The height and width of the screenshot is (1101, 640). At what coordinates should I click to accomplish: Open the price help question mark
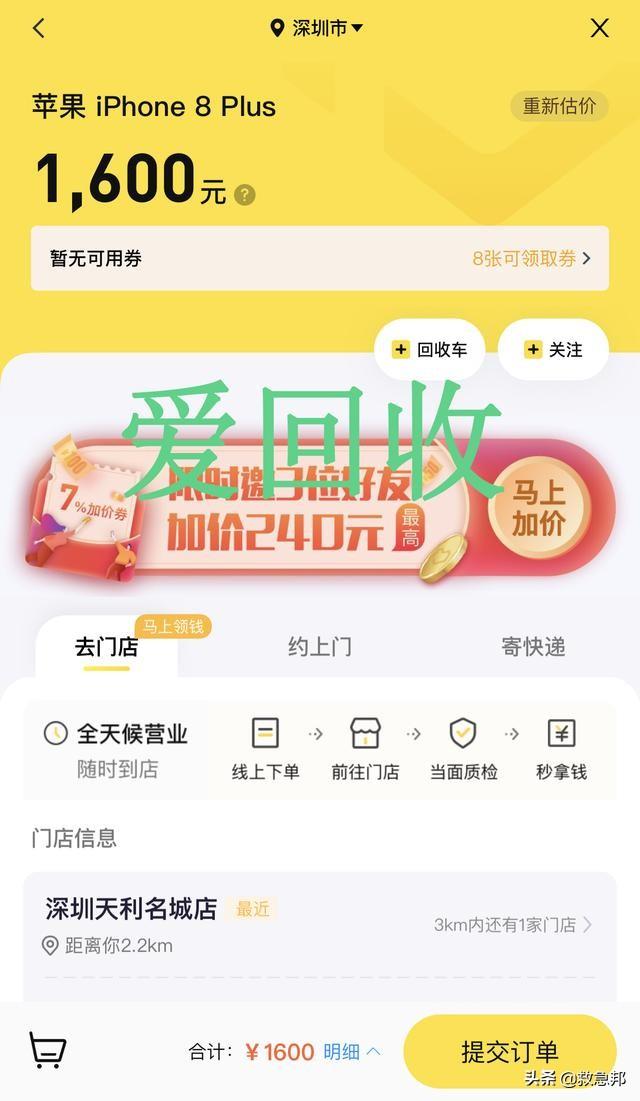pyautogui.click(x=244, y=195)
